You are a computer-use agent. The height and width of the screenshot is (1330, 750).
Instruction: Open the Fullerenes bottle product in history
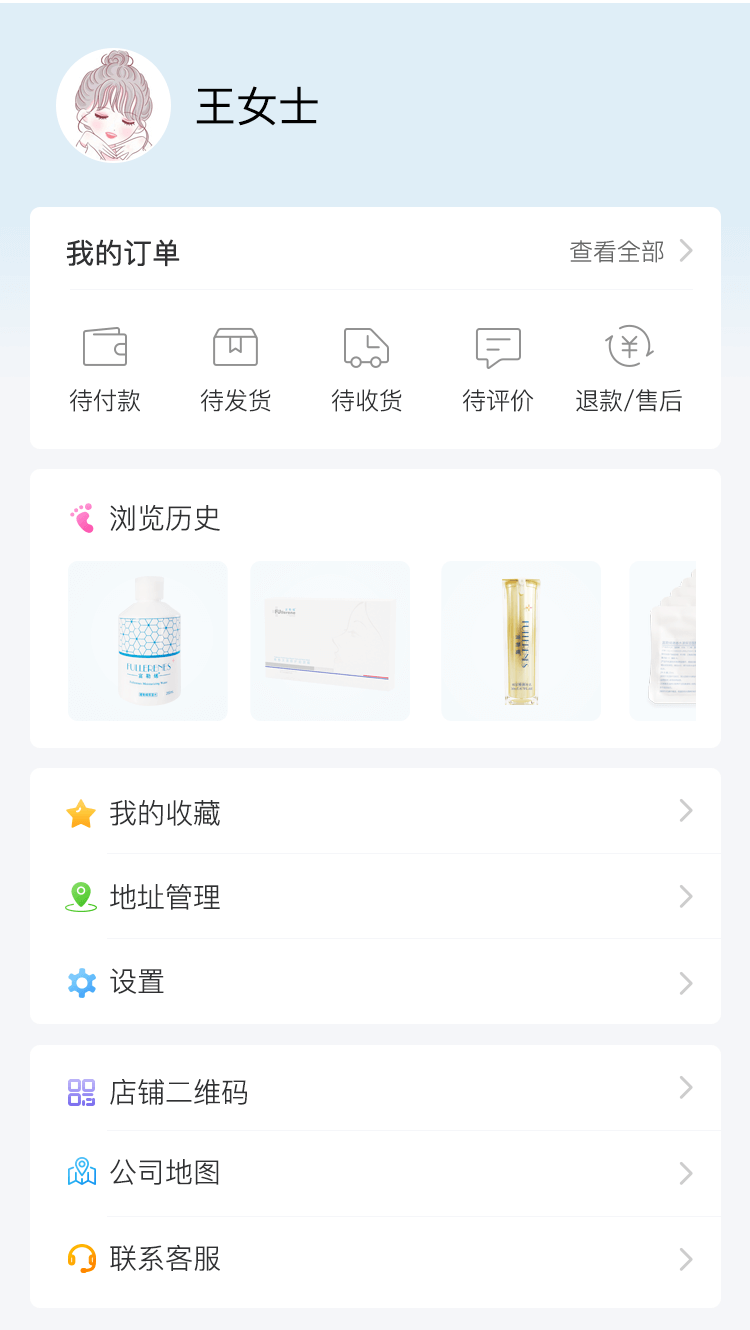pos(148,641)
